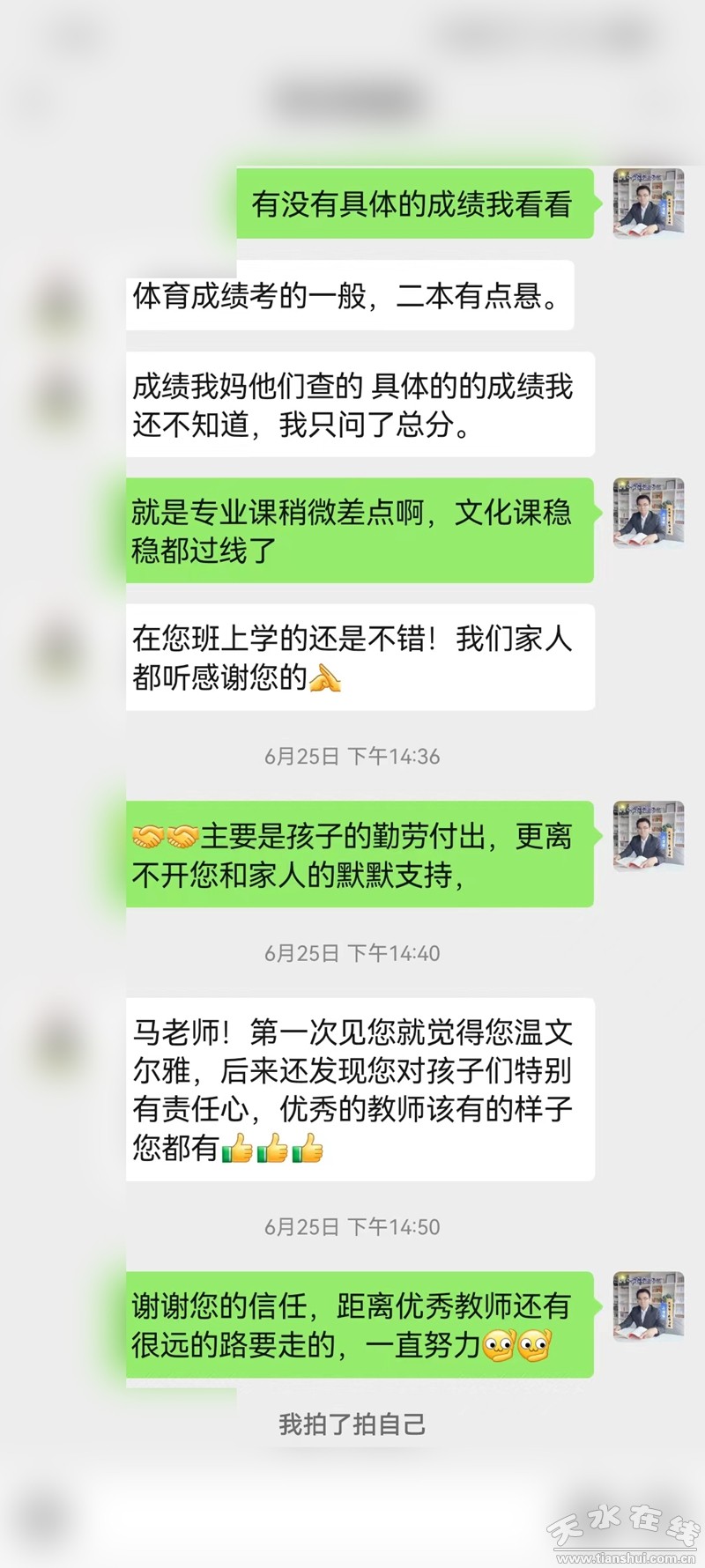
Task: Tap teacher avatar next to 就是专业课稍微差点啊 message
Action: 649,513
